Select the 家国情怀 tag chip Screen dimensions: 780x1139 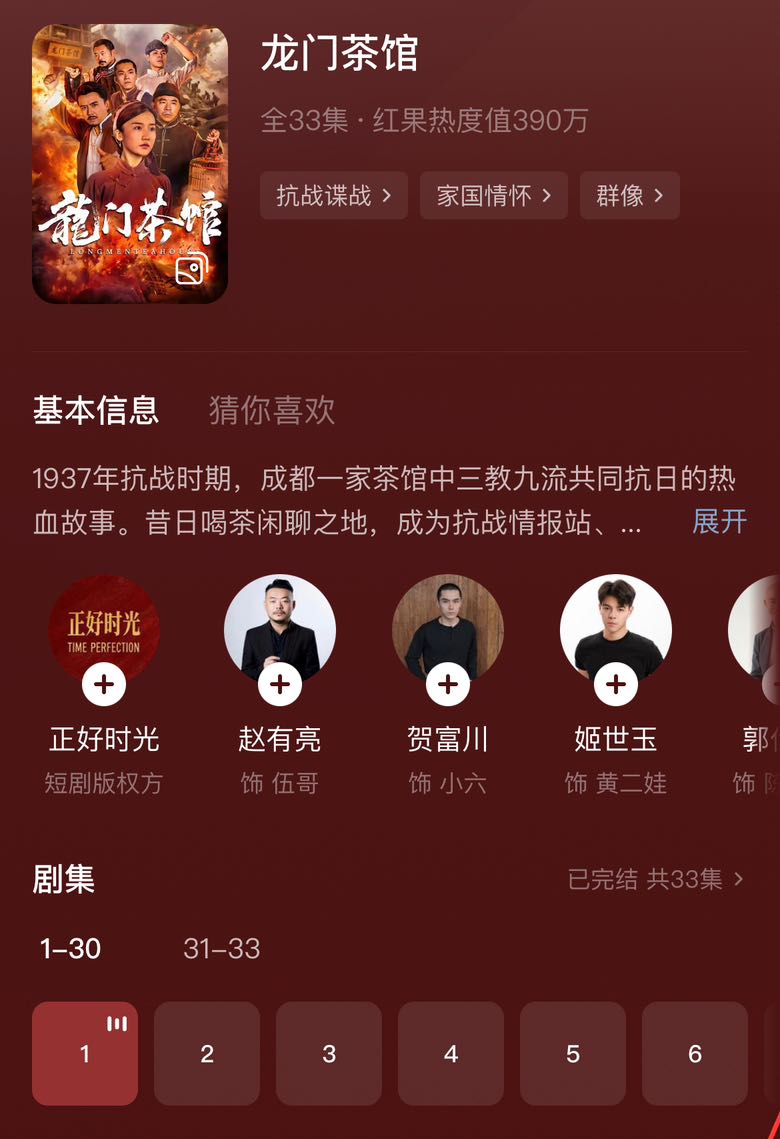(493, 195)
